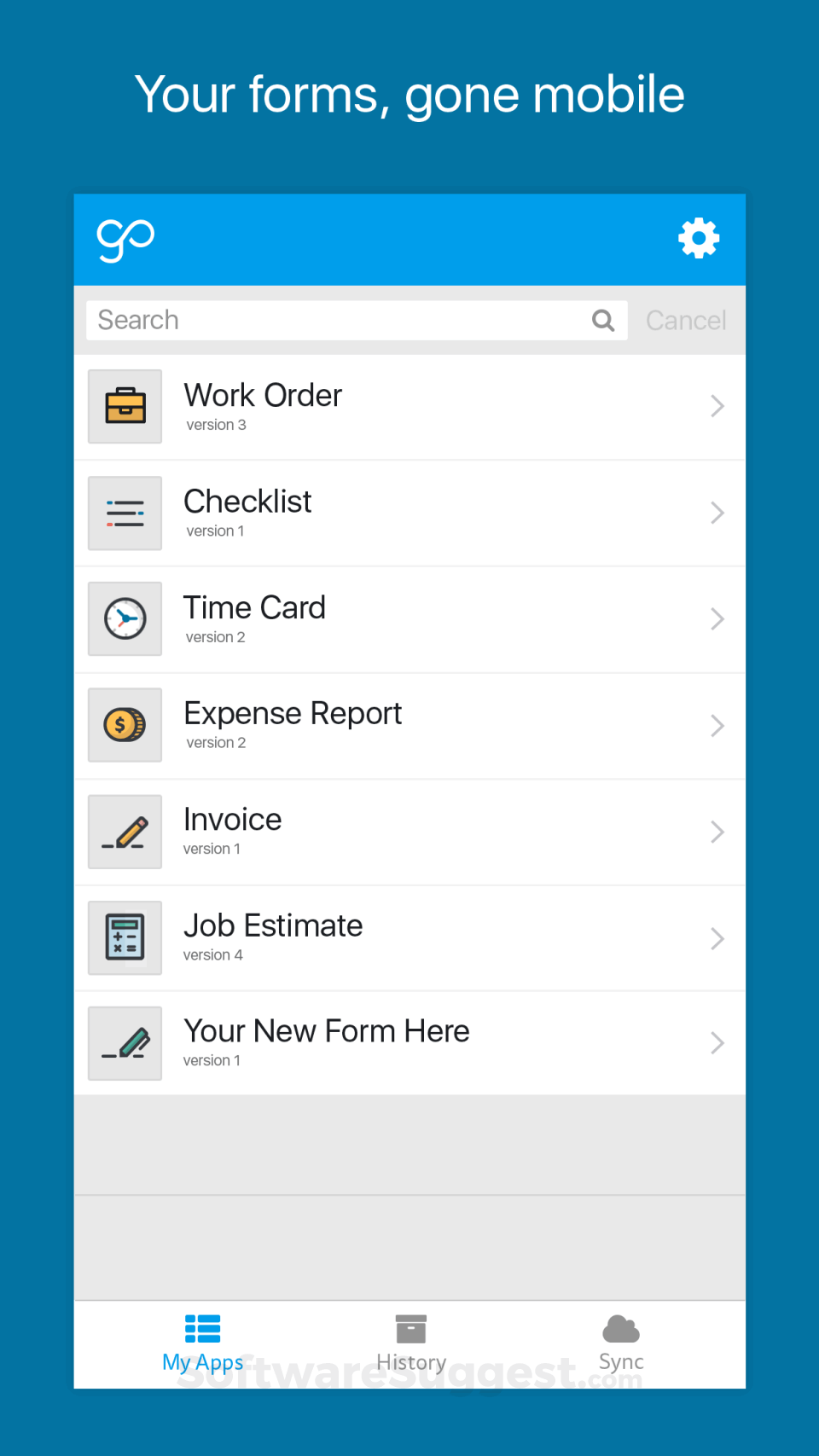Switch to the History tab
This screenshot has height=1456, width=819.
[x=411, y=1343]
